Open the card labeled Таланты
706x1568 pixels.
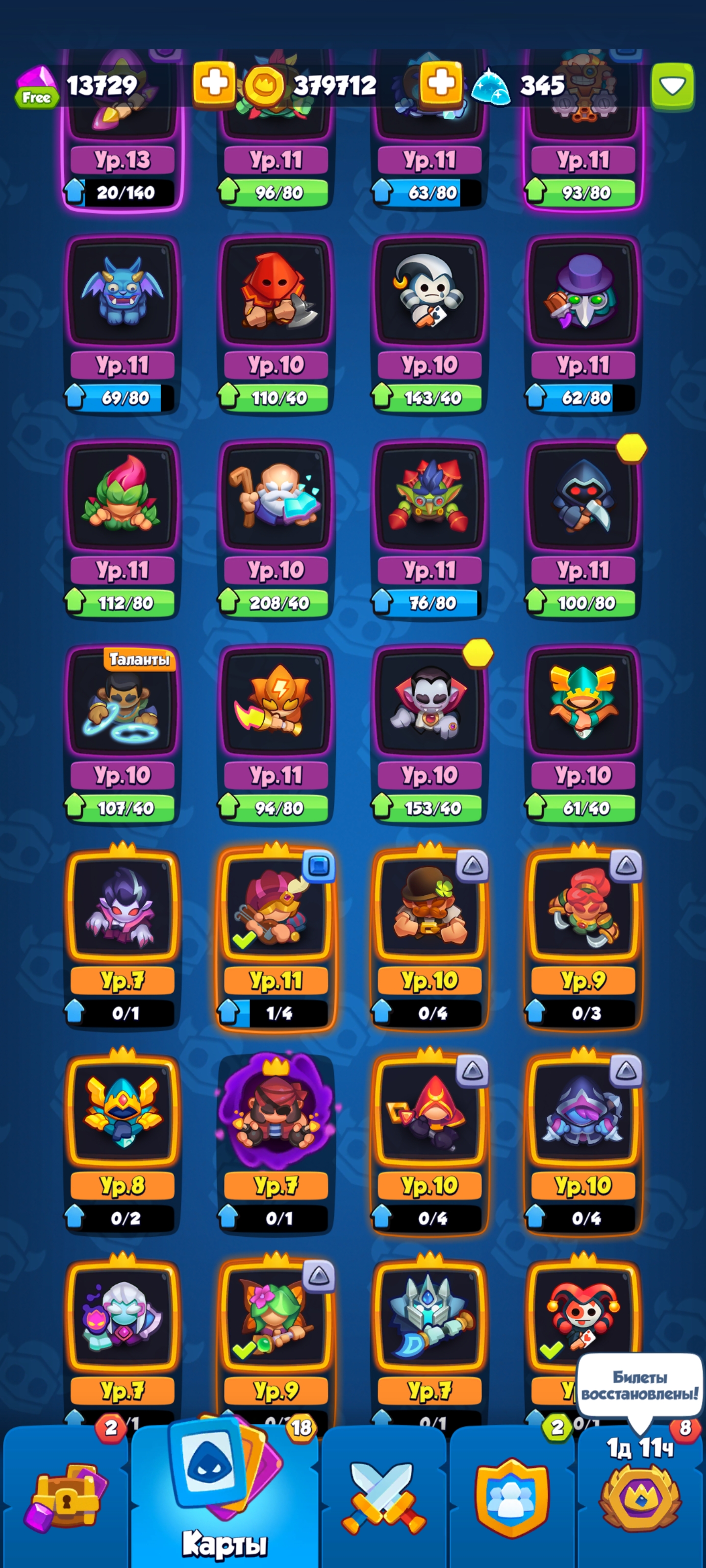click(x=123, y=734)
